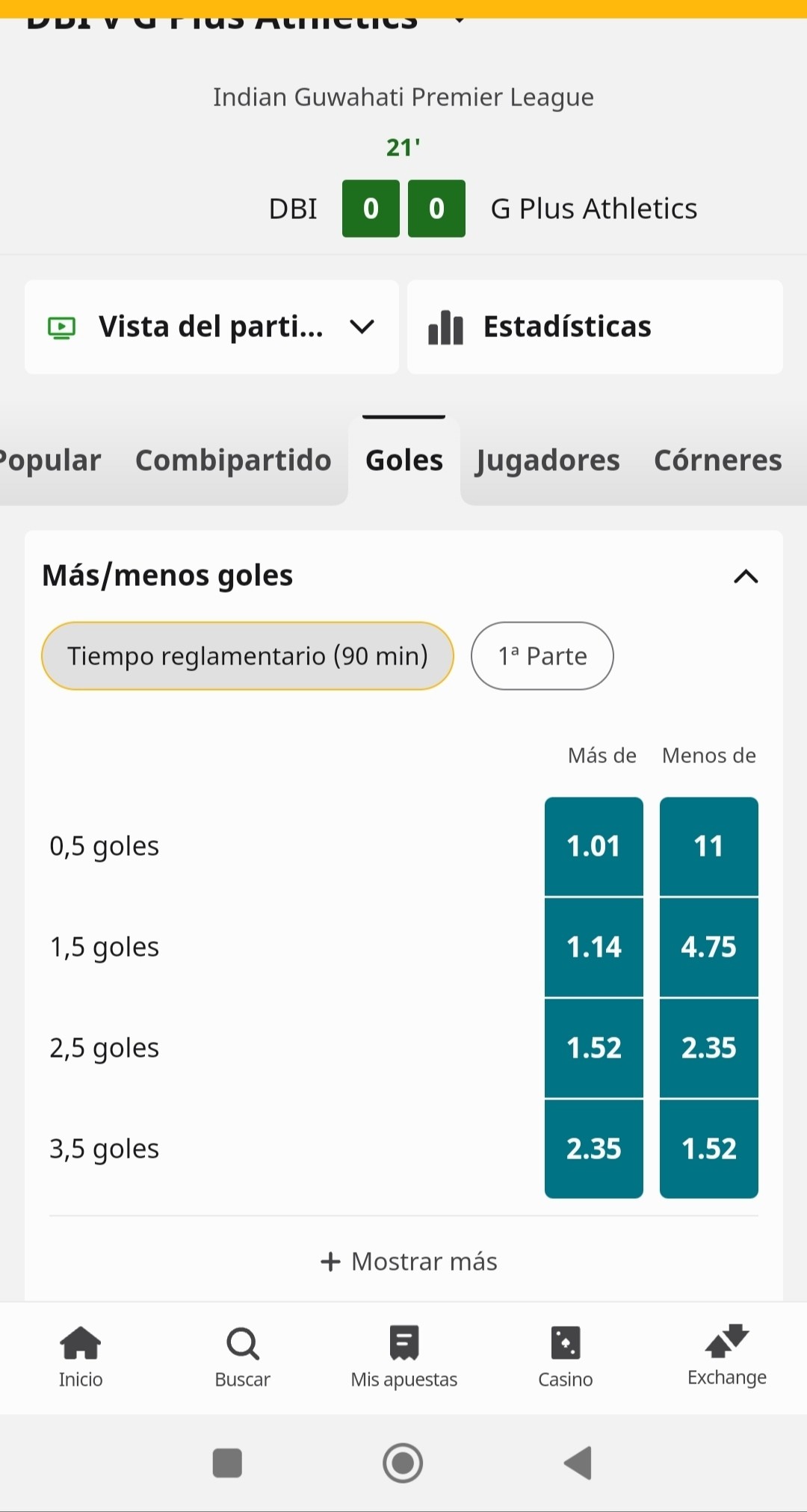Open Estadísticas panel
The width and height of the screenshot is (807, 1512).
click(x=595, y=327)
